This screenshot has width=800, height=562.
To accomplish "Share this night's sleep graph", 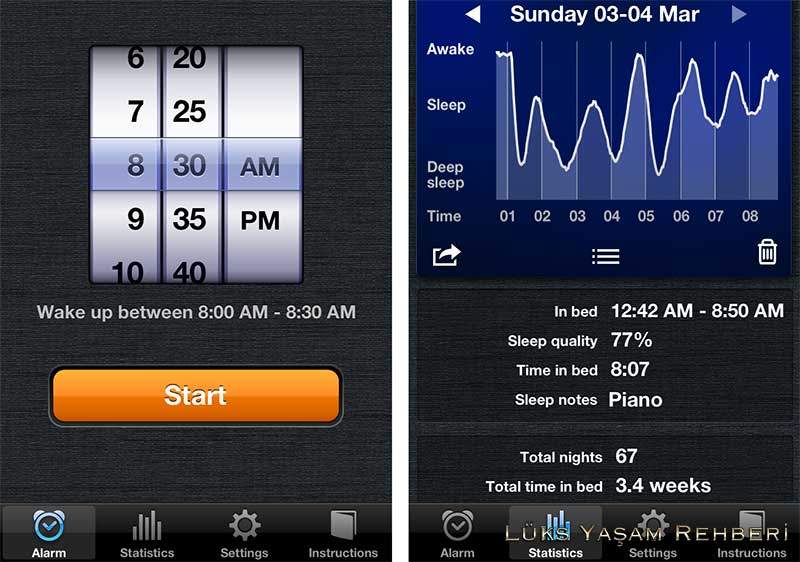I will [446, 256].
